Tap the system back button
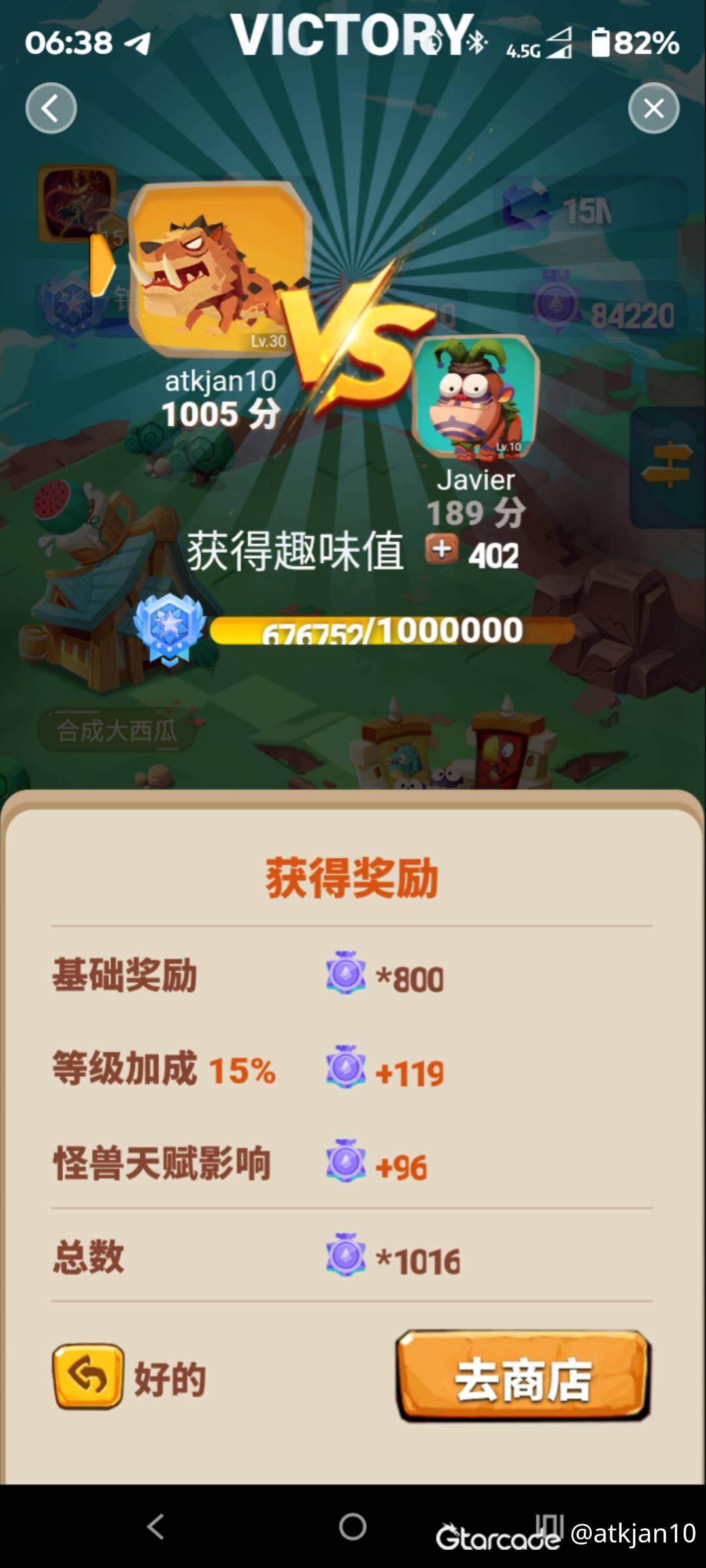The width and height of the screenshot is (706, 1568). point(156,1527)
